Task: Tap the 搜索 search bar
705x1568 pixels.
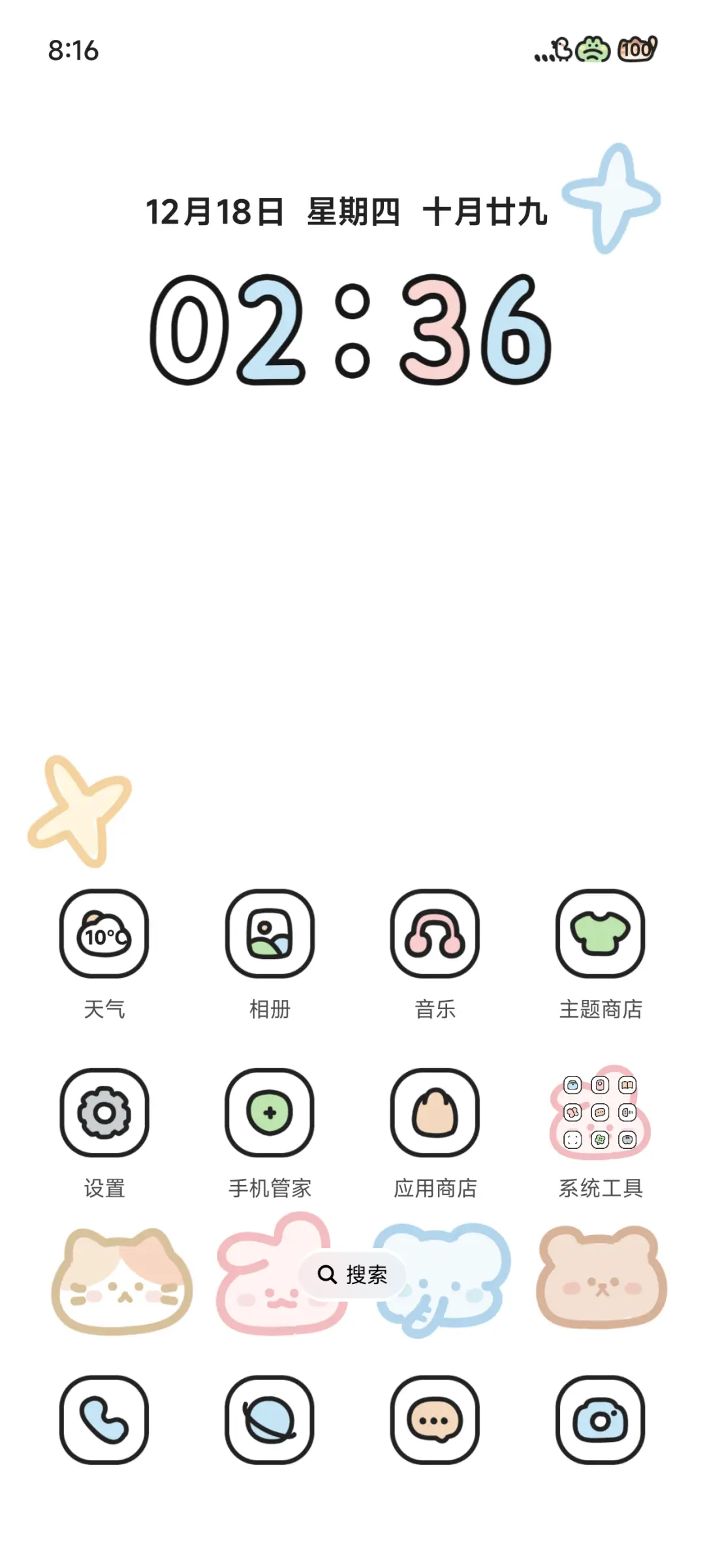Action: tap(352, 1274)
